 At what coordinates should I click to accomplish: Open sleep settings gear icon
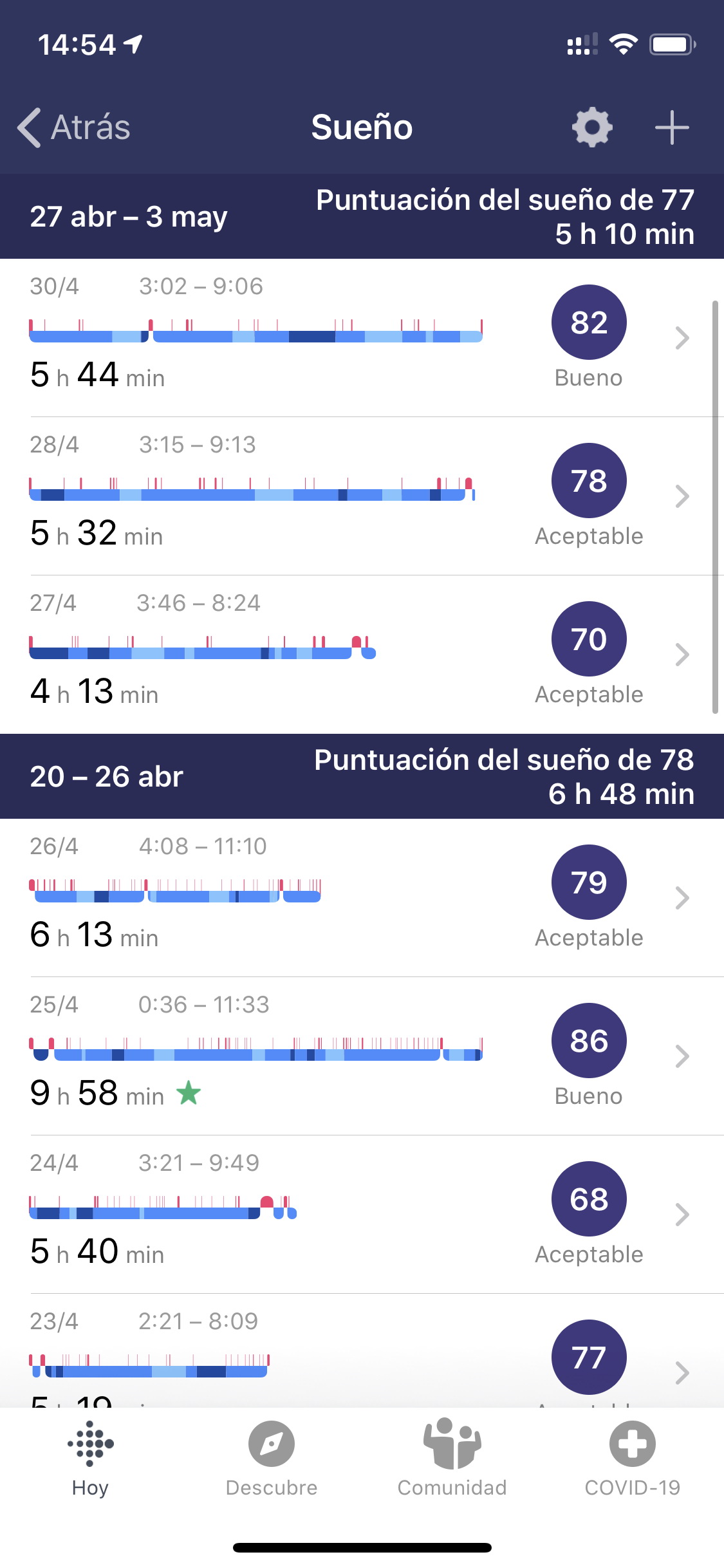point(592,127)
